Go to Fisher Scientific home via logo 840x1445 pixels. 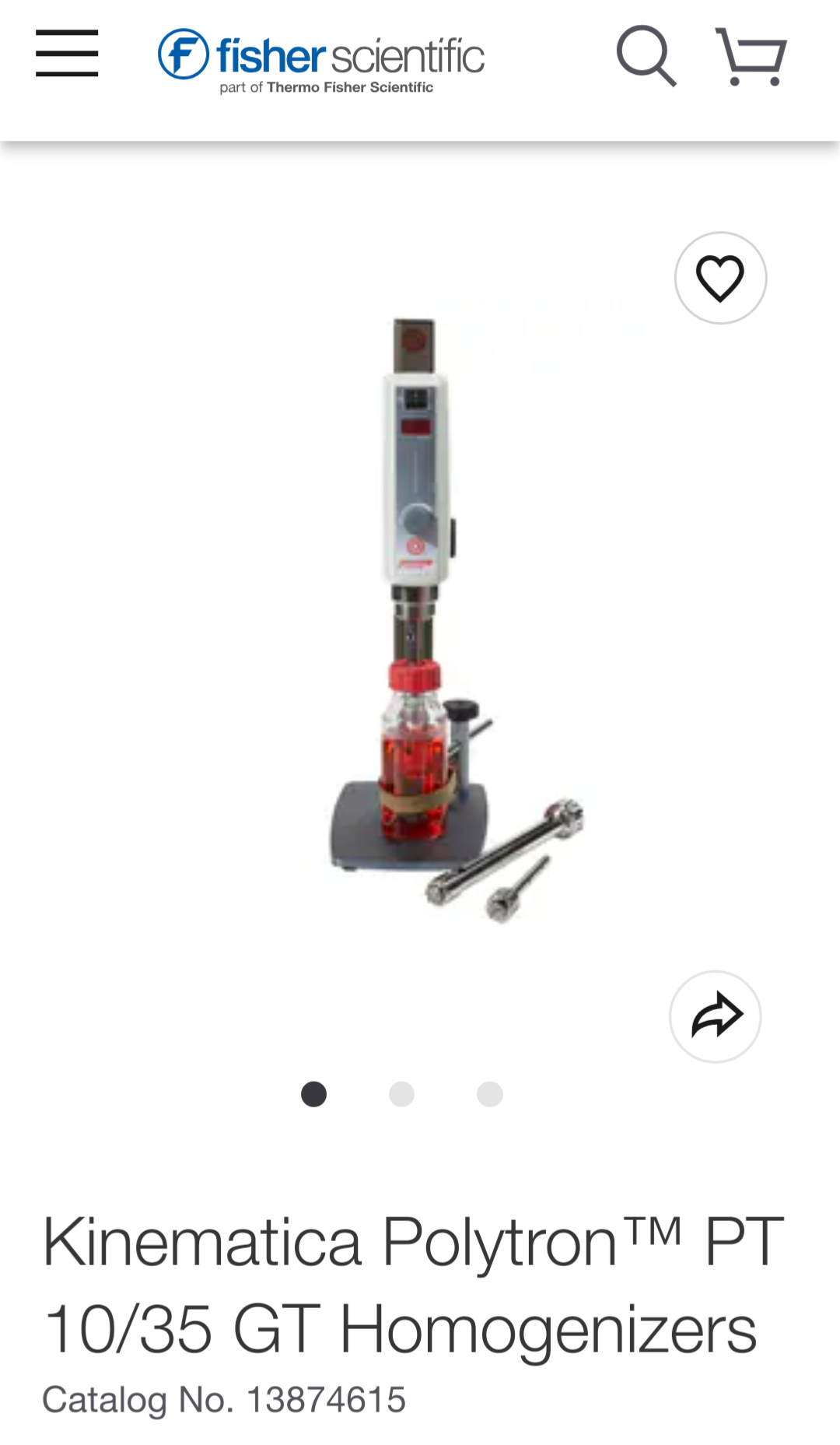tap(320, 61)
